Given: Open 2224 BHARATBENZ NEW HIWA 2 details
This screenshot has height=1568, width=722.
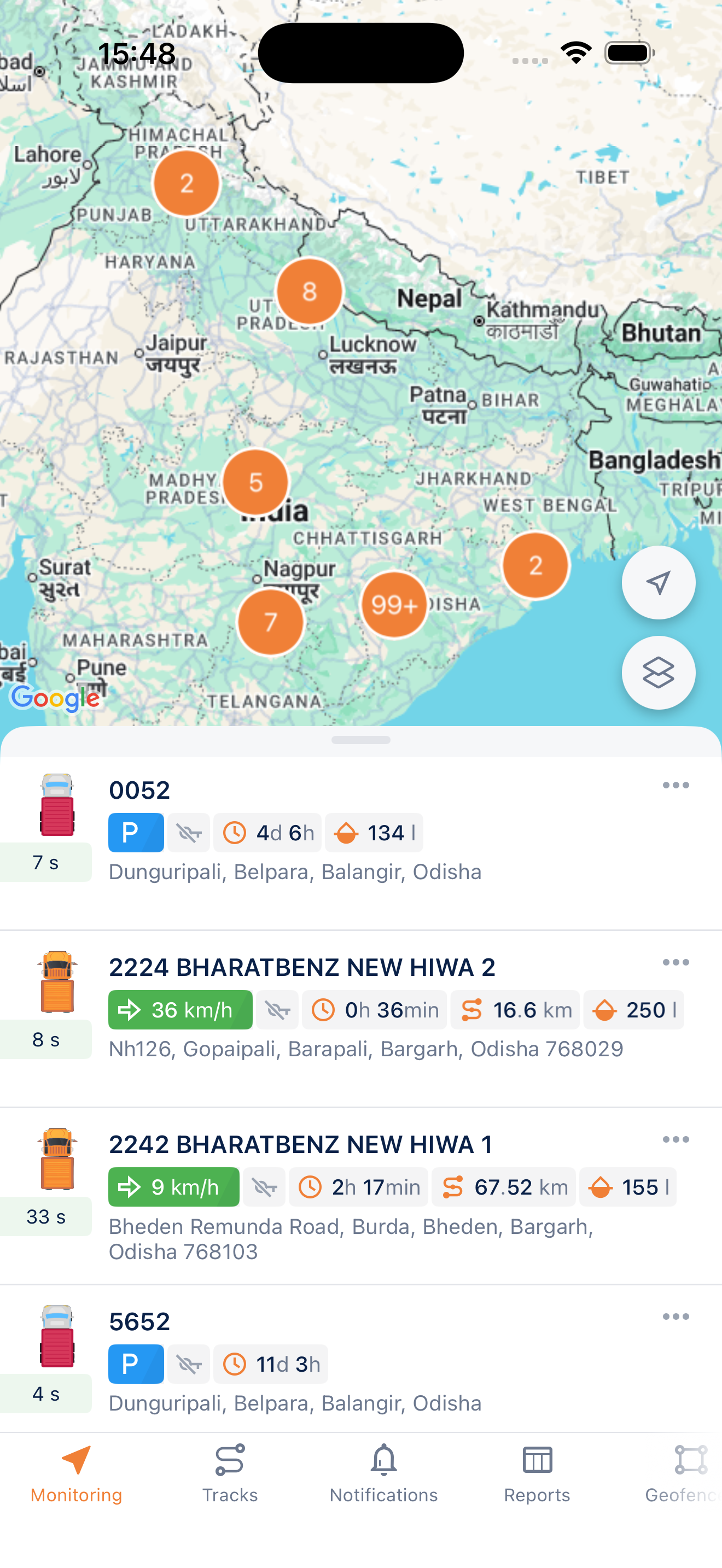Looking at the screenshot, I should coord(361,1019).
